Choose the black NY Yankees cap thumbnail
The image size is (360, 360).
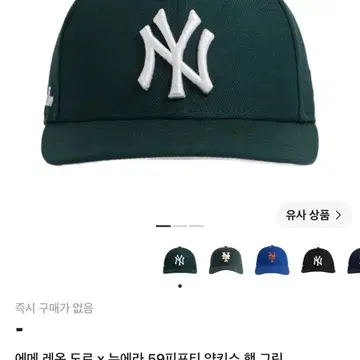point(318,260)
